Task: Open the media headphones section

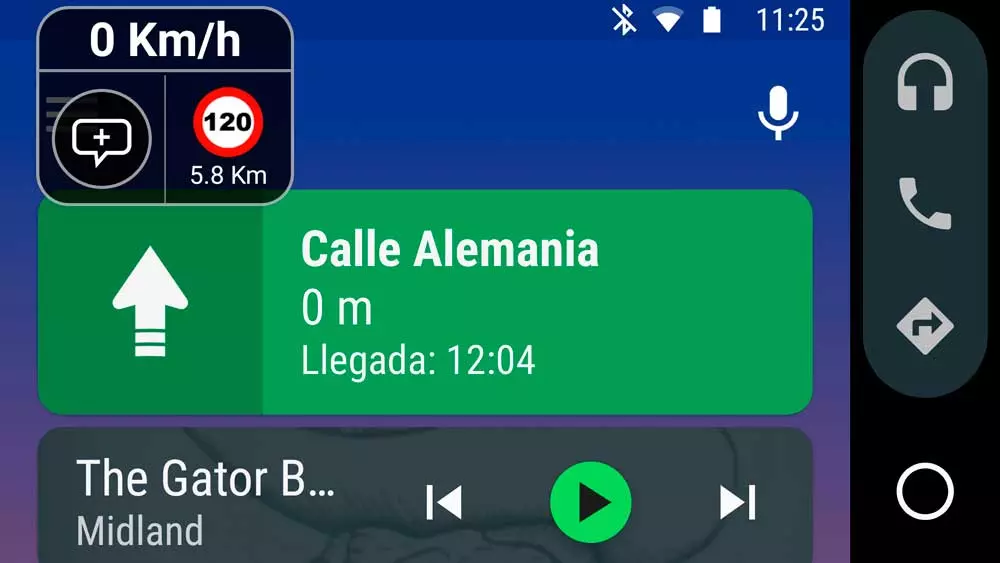Action: (x=925, y=82)
